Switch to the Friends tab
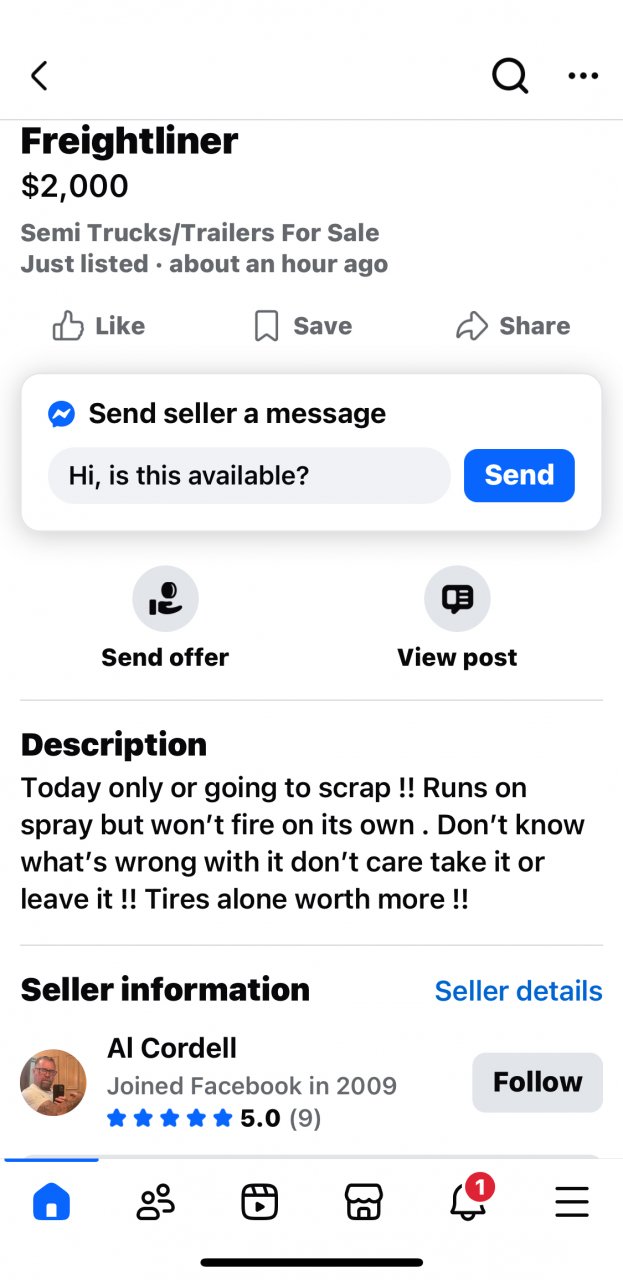Screen dimensions: 623x1280 (x=155, y=1202)
